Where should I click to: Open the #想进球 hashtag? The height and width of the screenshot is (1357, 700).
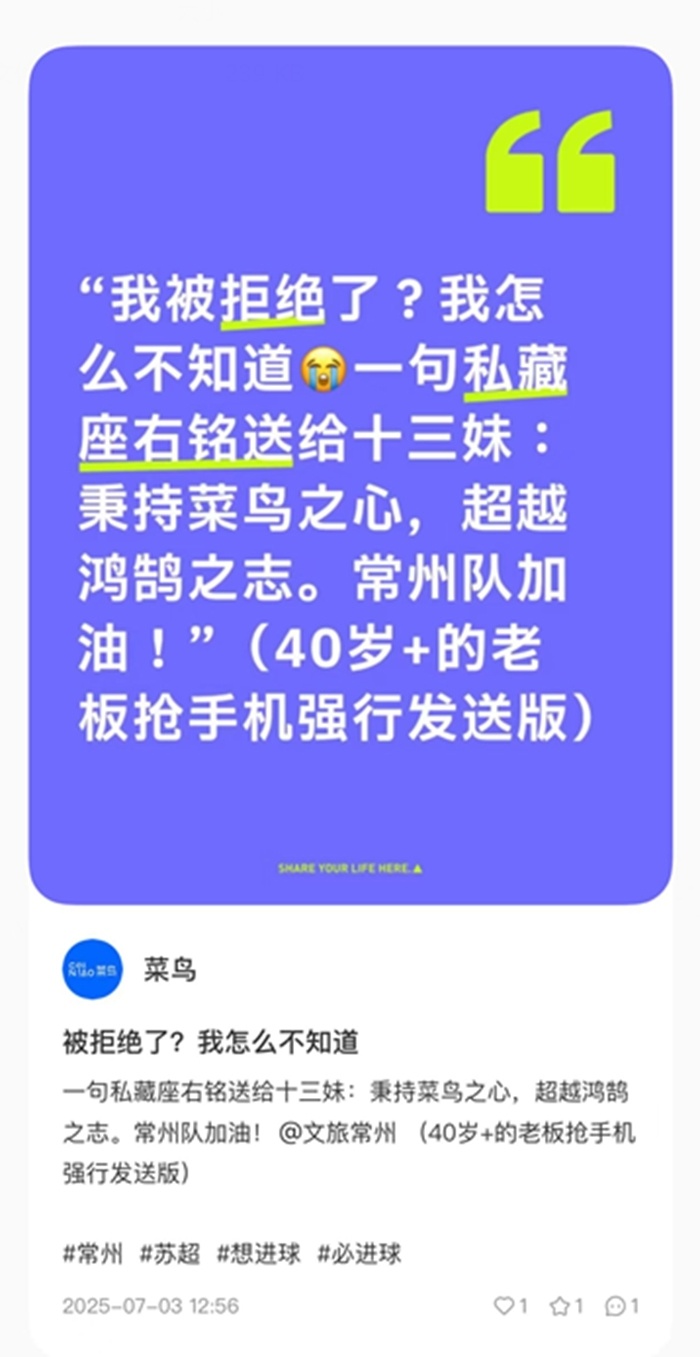(258, 1253)
